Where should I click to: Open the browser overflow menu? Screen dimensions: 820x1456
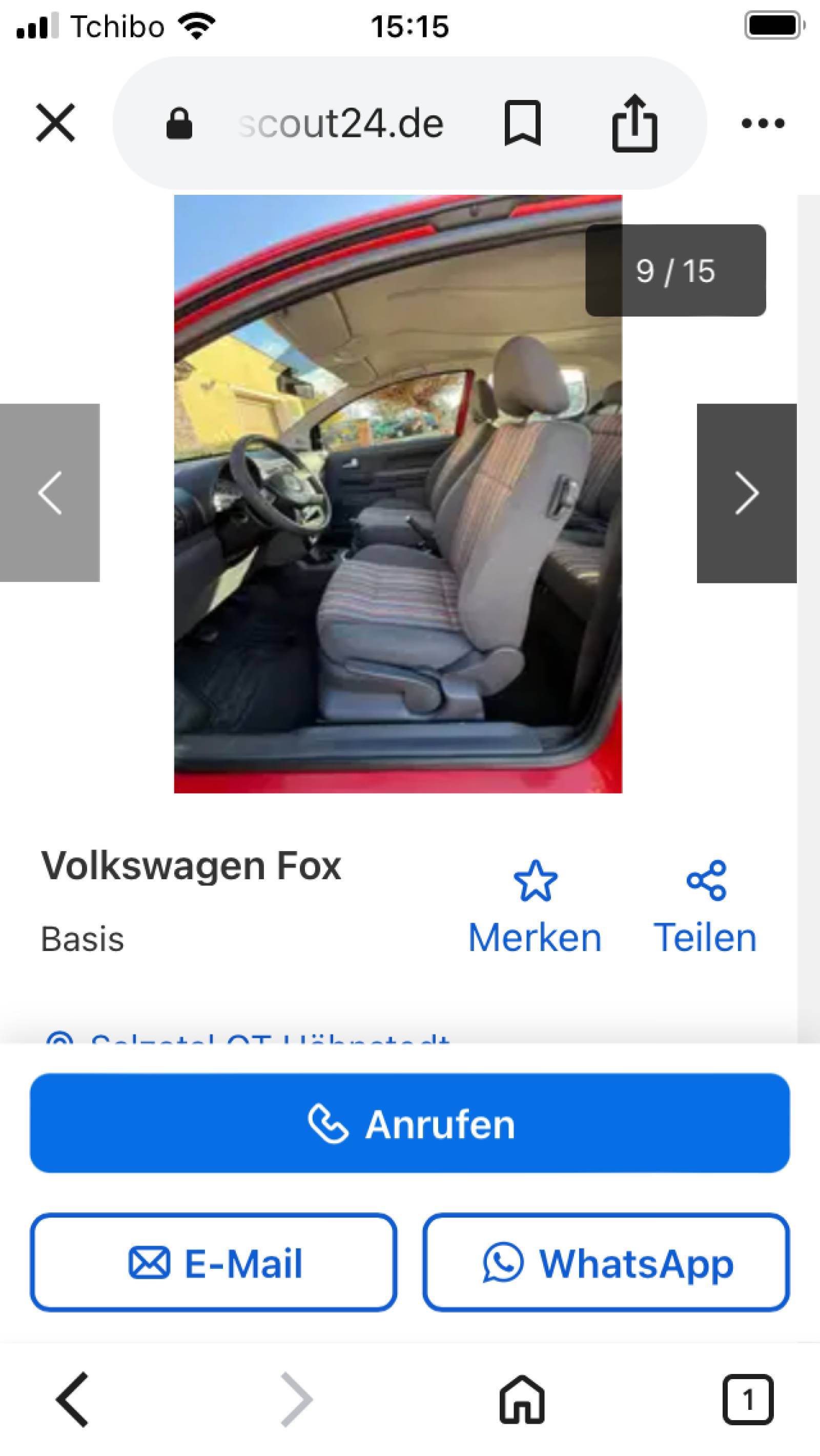[763, 123]
